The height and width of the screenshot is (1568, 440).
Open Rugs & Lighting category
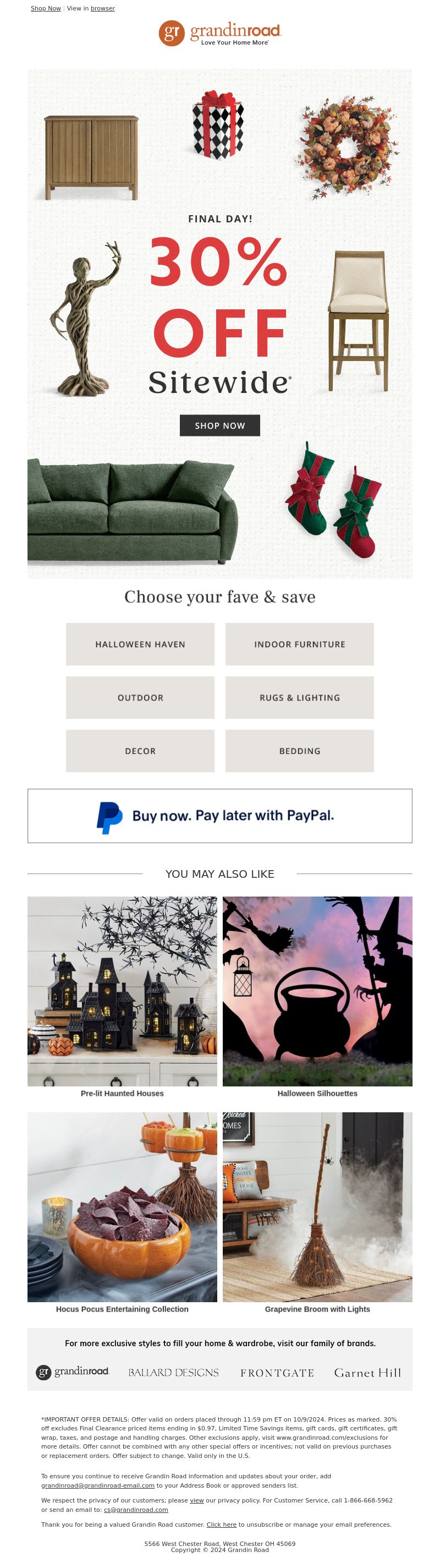[299, 697]
